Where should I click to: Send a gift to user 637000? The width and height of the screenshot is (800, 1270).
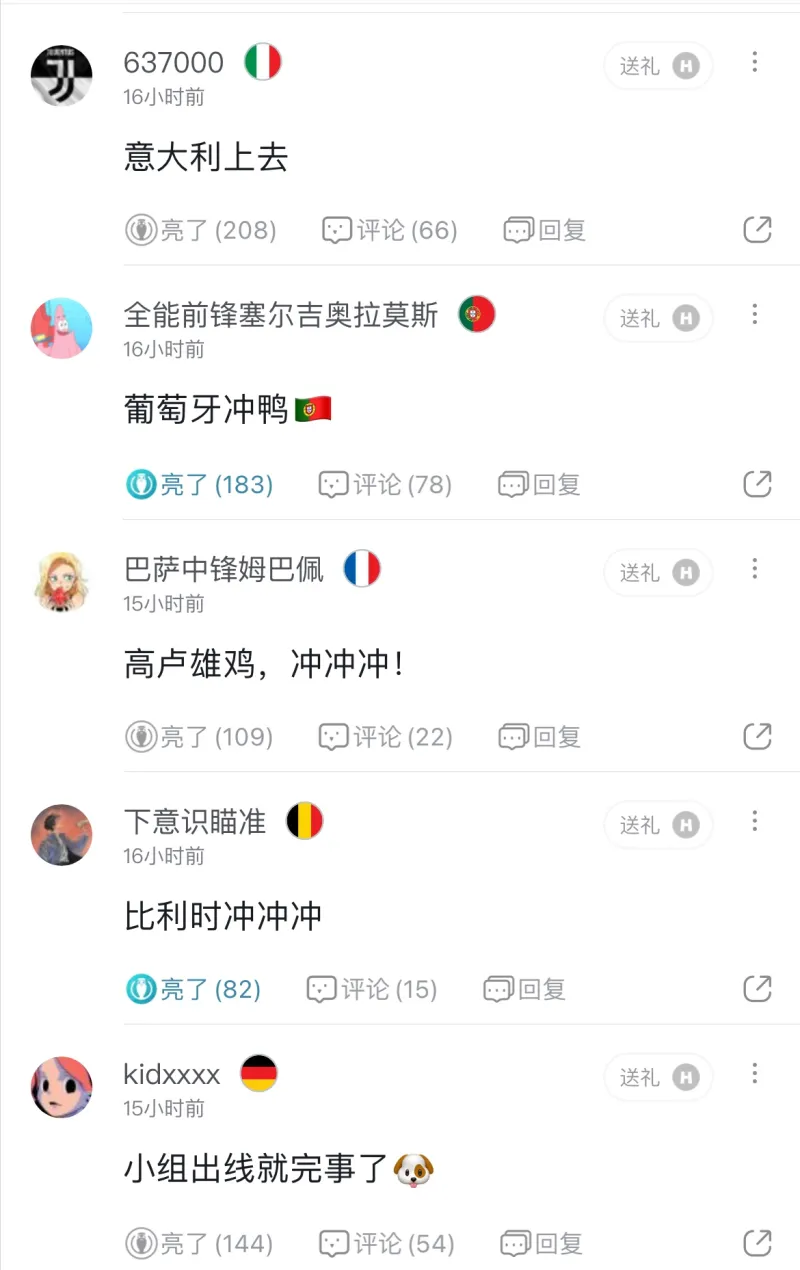click(657, 66)
